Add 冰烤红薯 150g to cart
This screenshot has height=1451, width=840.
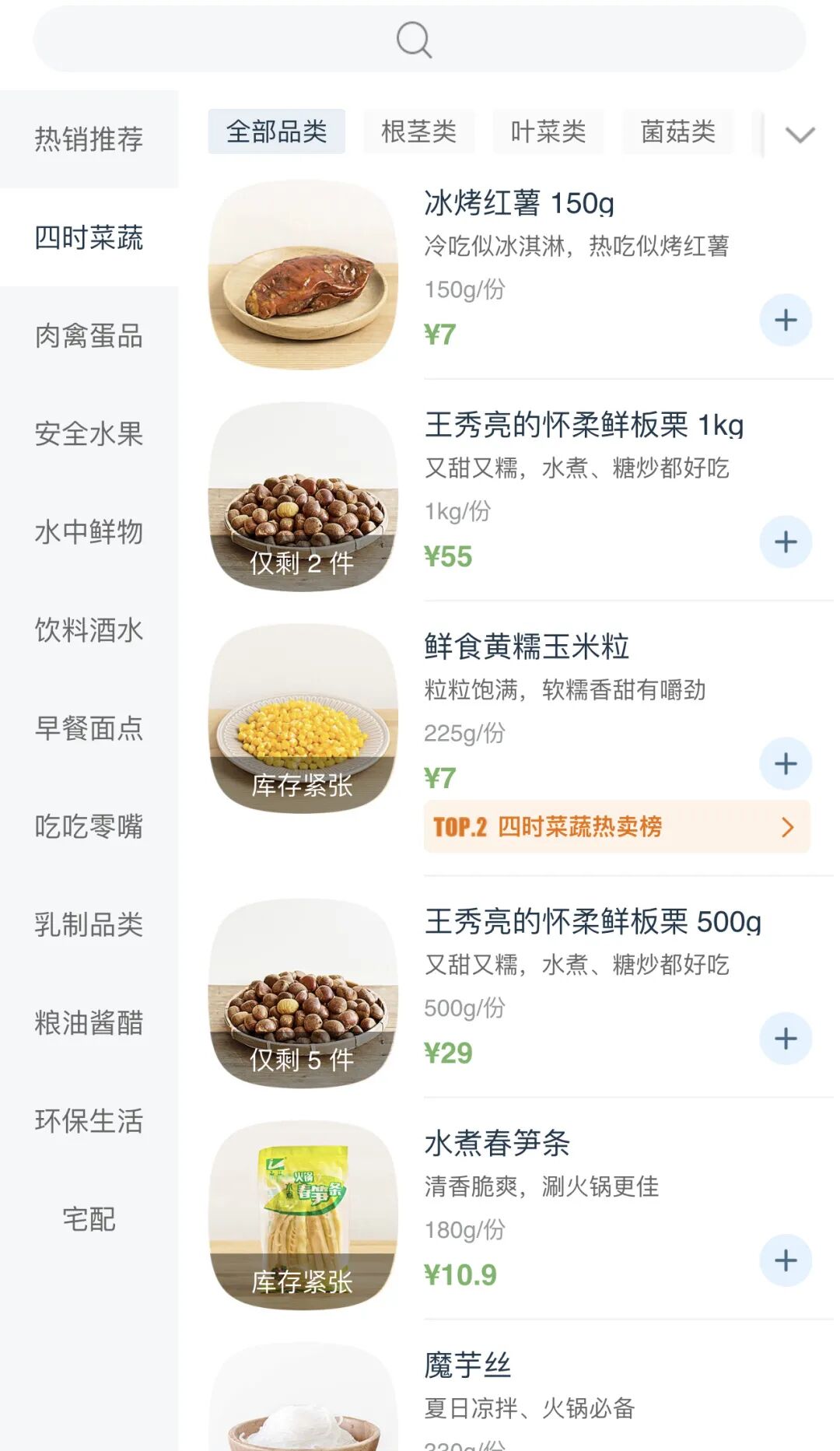[786, 320]
